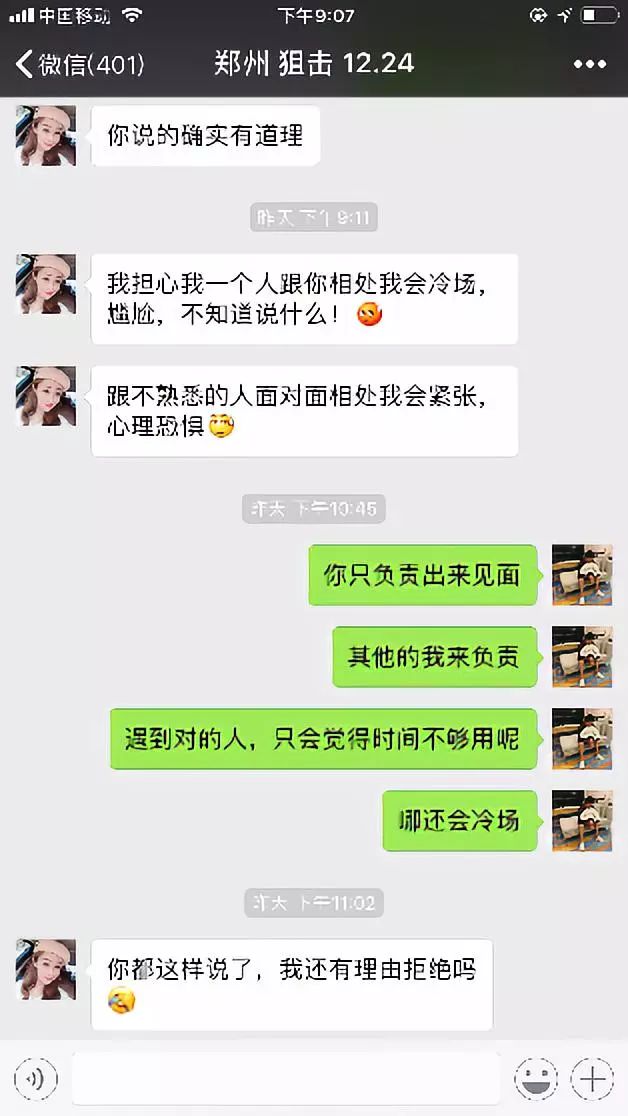Go back to the WeChat chat list
The image size is (628, 1116).
point(78,64)
